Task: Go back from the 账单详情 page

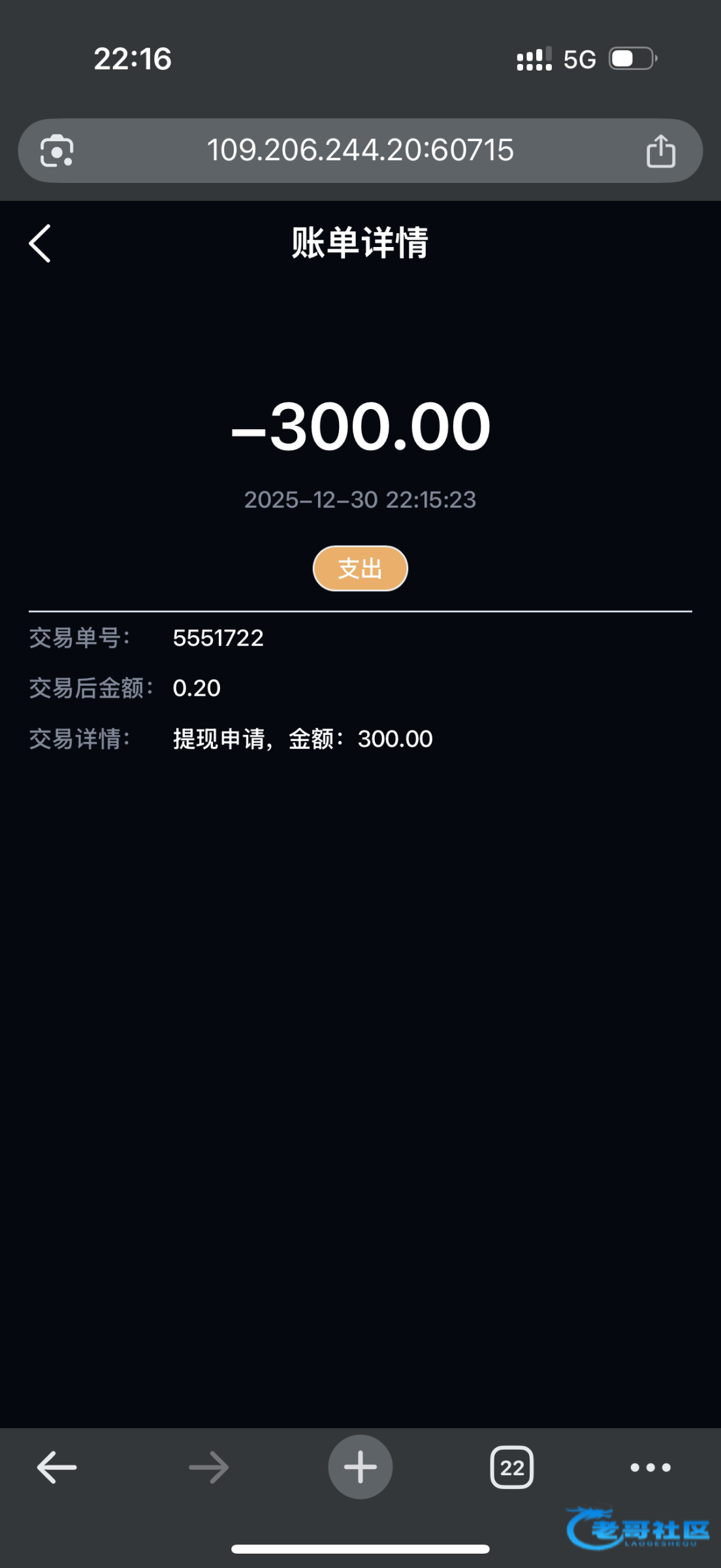Action: 40,244
